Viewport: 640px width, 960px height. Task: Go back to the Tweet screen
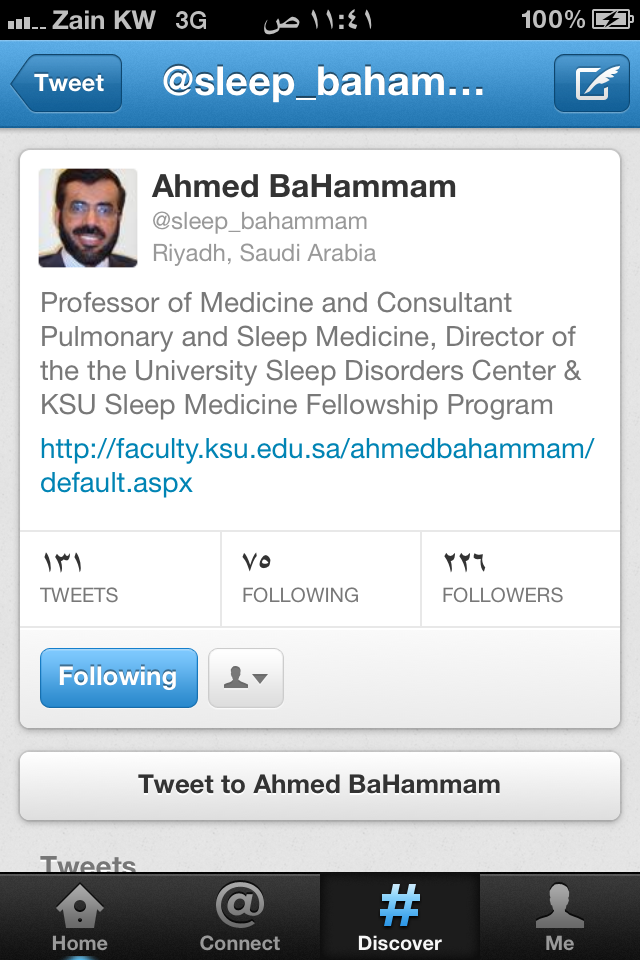point(67,84)
